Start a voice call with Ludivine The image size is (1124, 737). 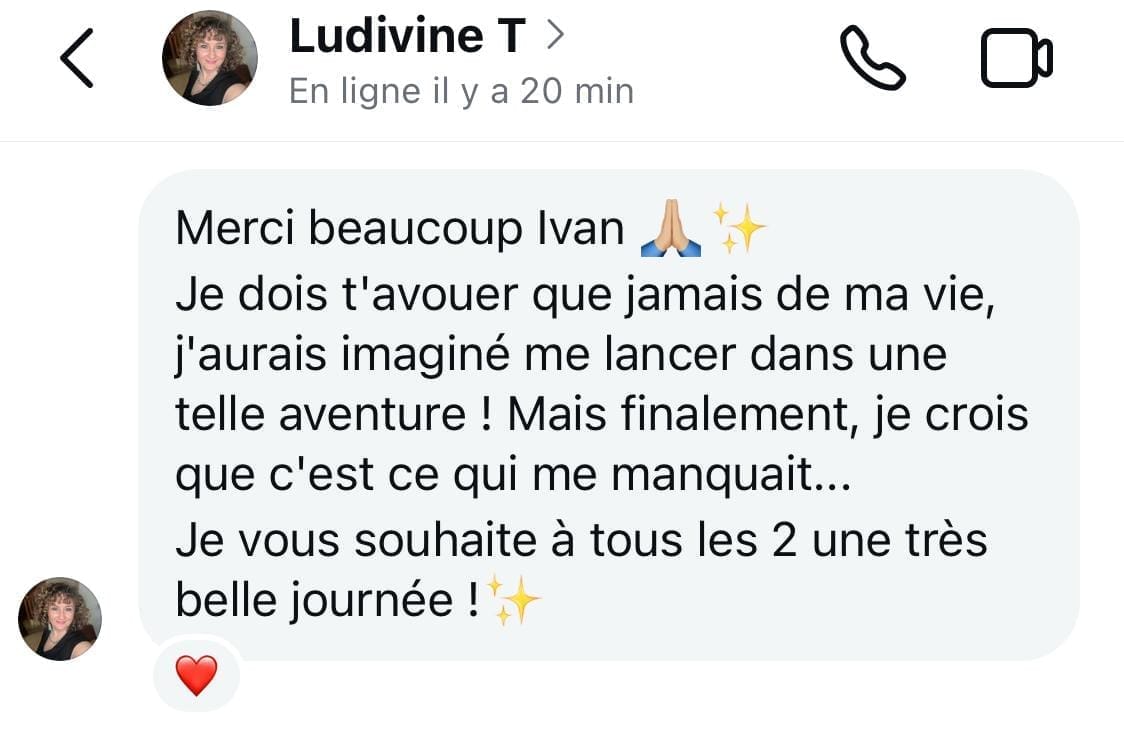871,58
